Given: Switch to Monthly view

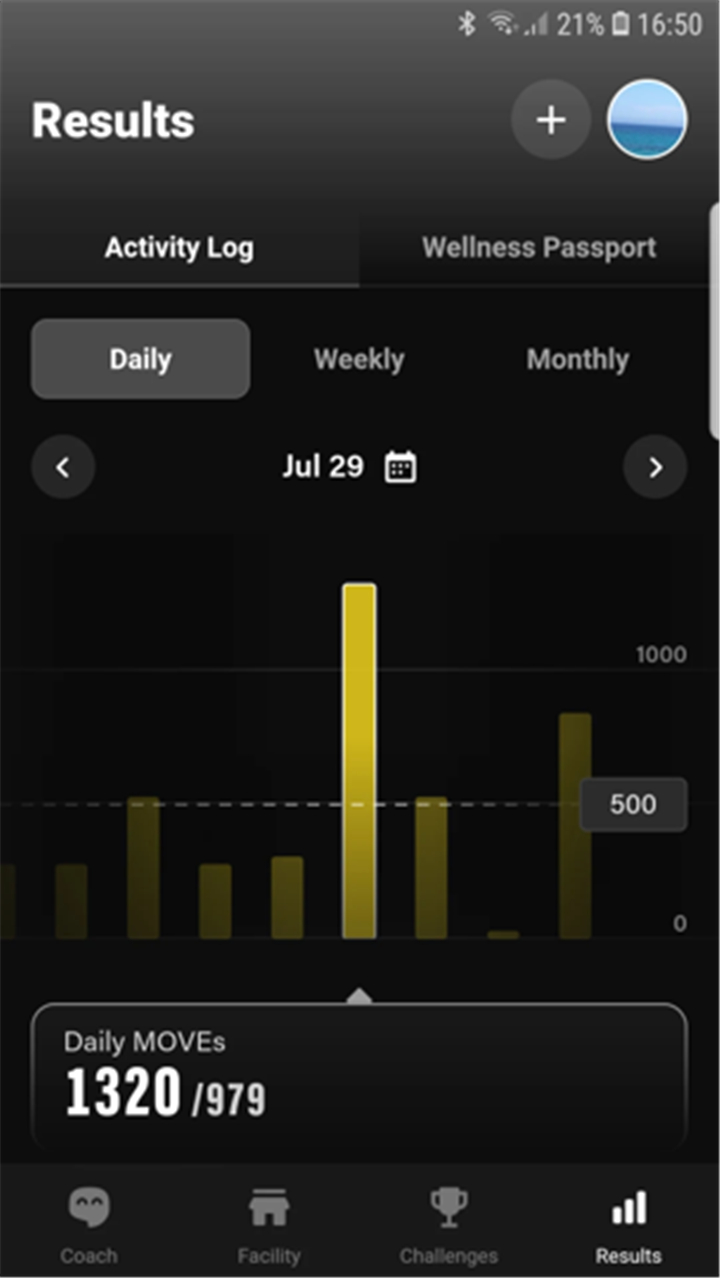Looking at the screenshot, I should (x=578, y=359).
